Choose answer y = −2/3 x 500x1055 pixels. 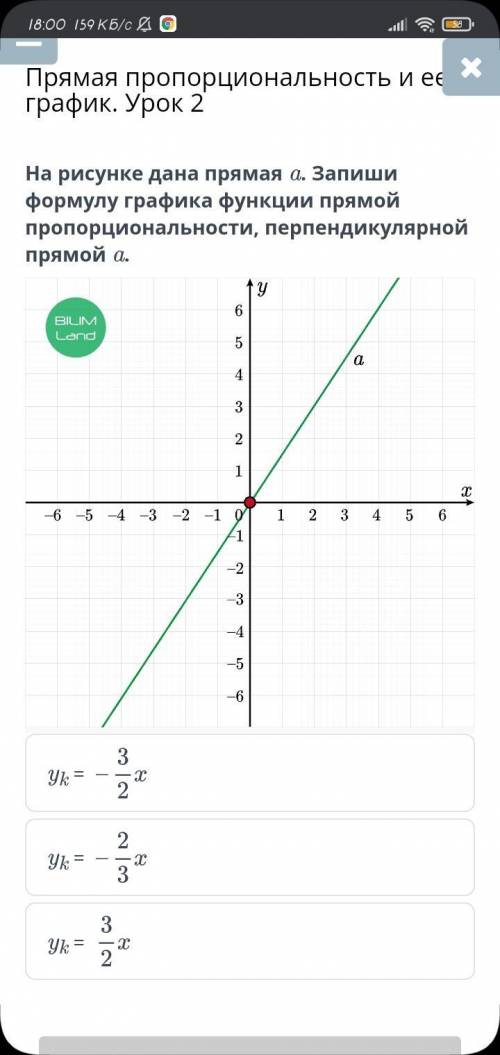click(x=250, y=857)
